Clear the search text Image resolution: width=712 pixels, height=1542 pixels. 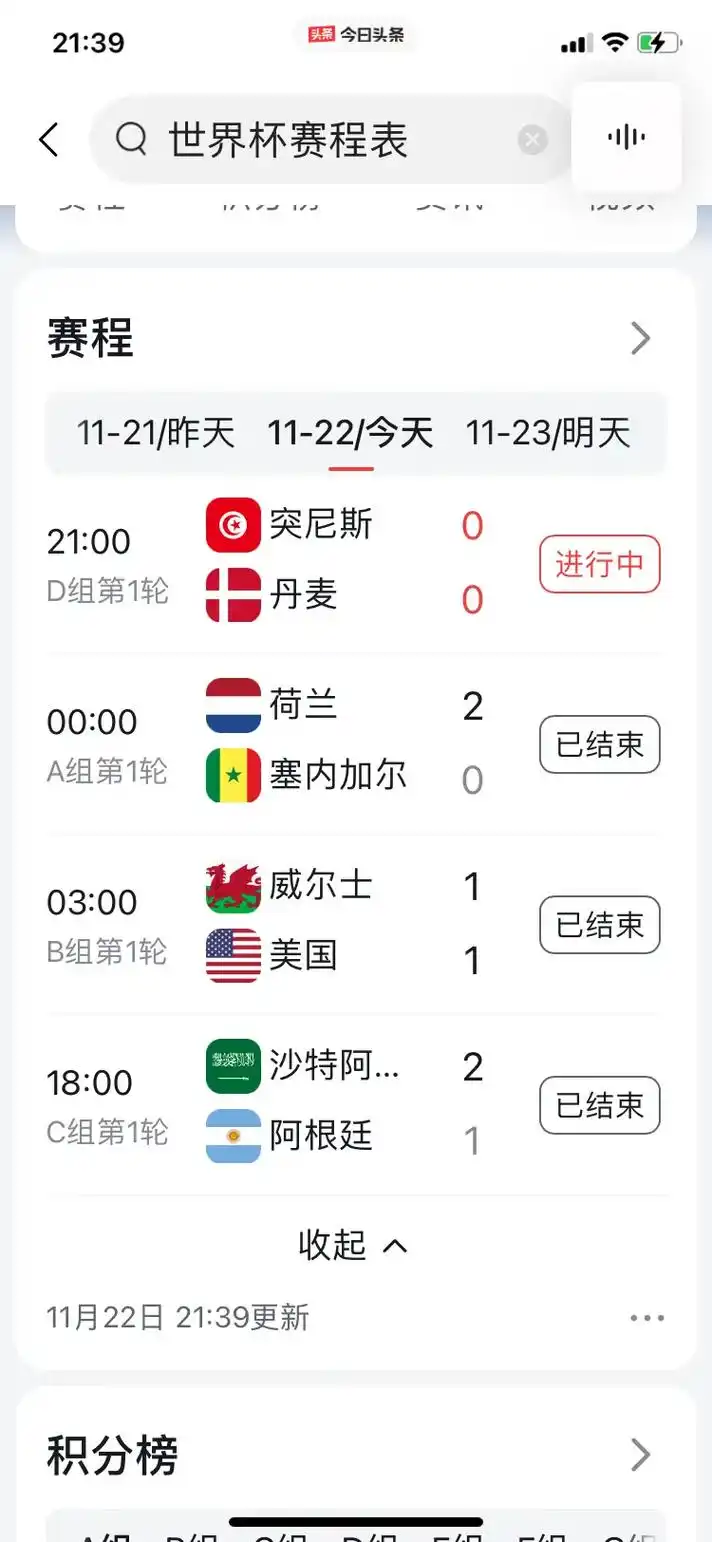[x=533, y=140]
